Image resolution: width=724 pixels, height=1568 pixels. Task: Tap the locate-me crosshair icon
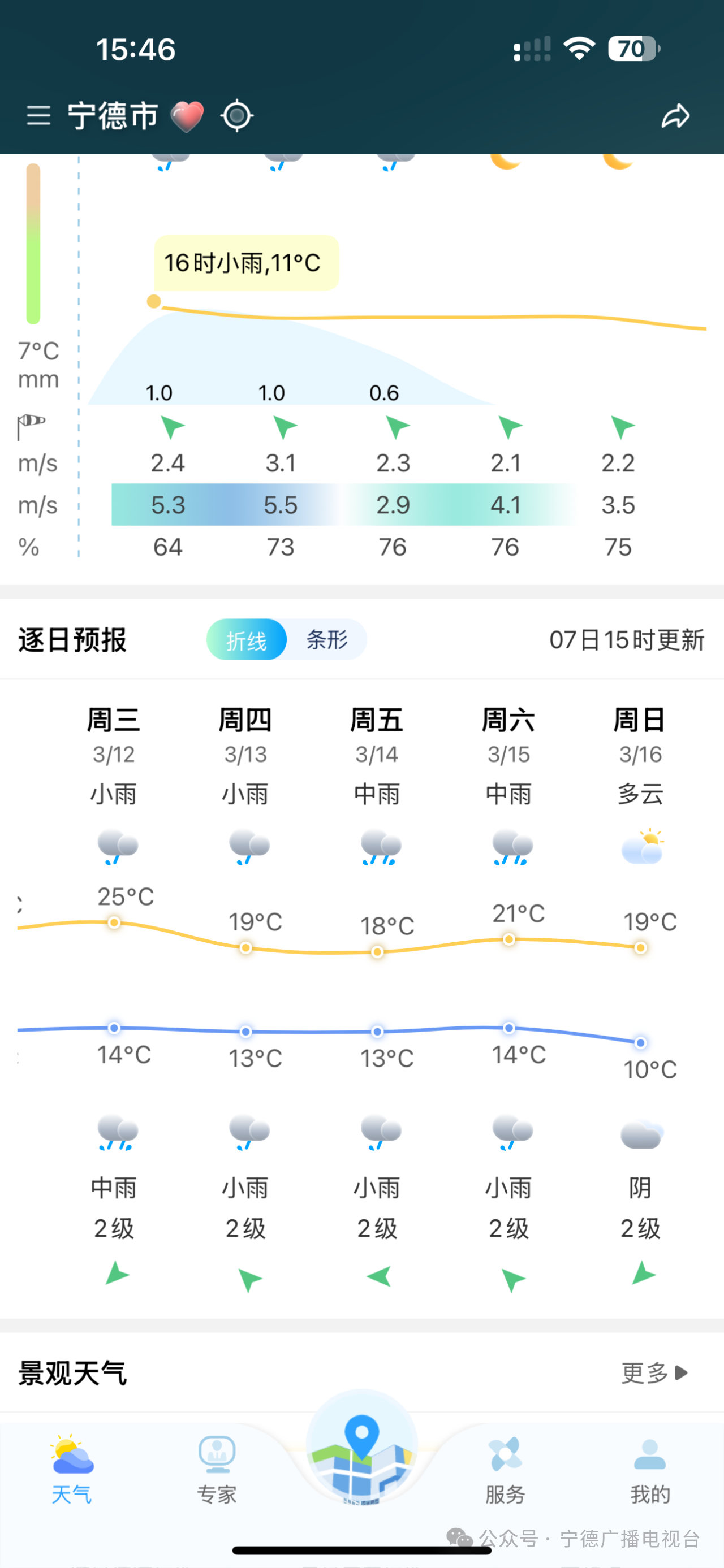(x=237, y=116)
